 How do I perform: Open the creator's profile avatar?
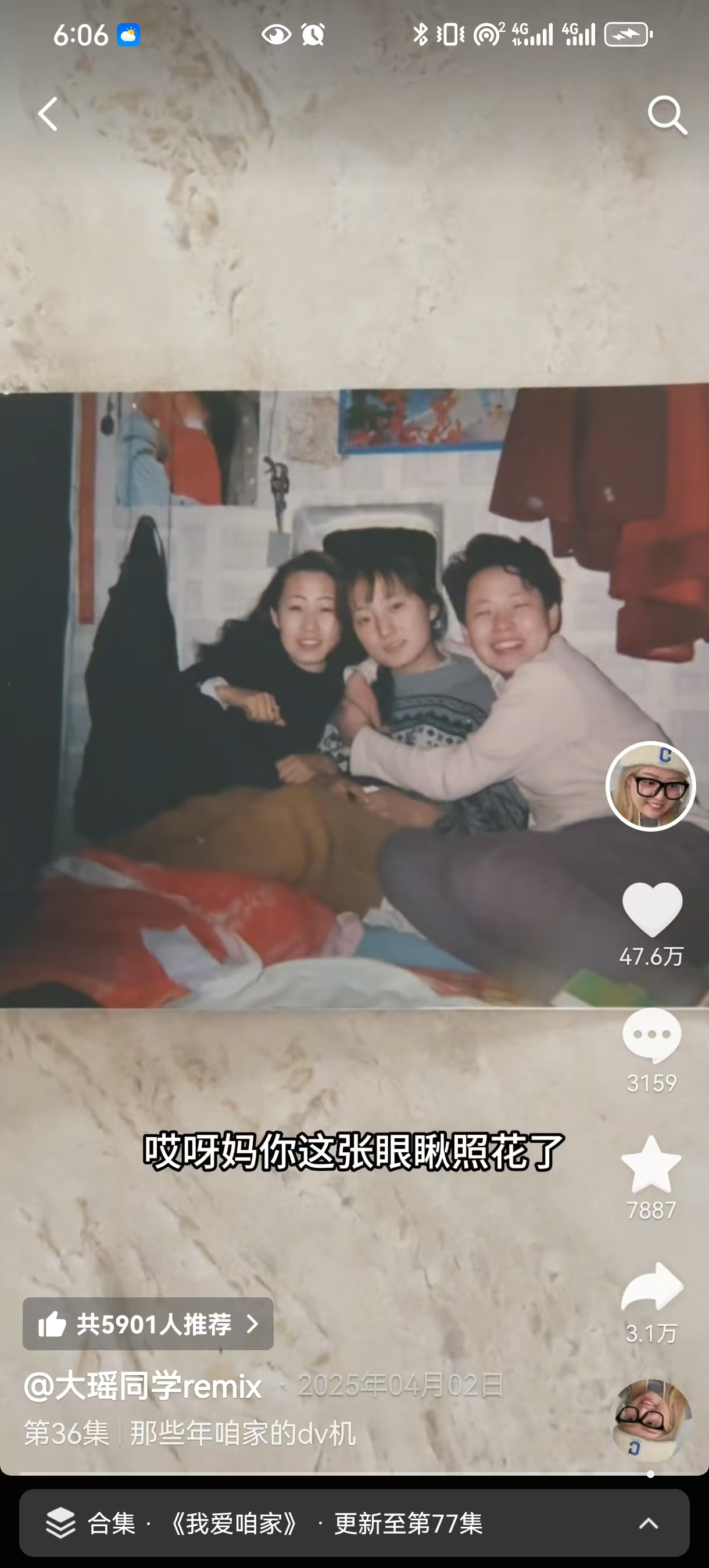click(x=650, y=786)
